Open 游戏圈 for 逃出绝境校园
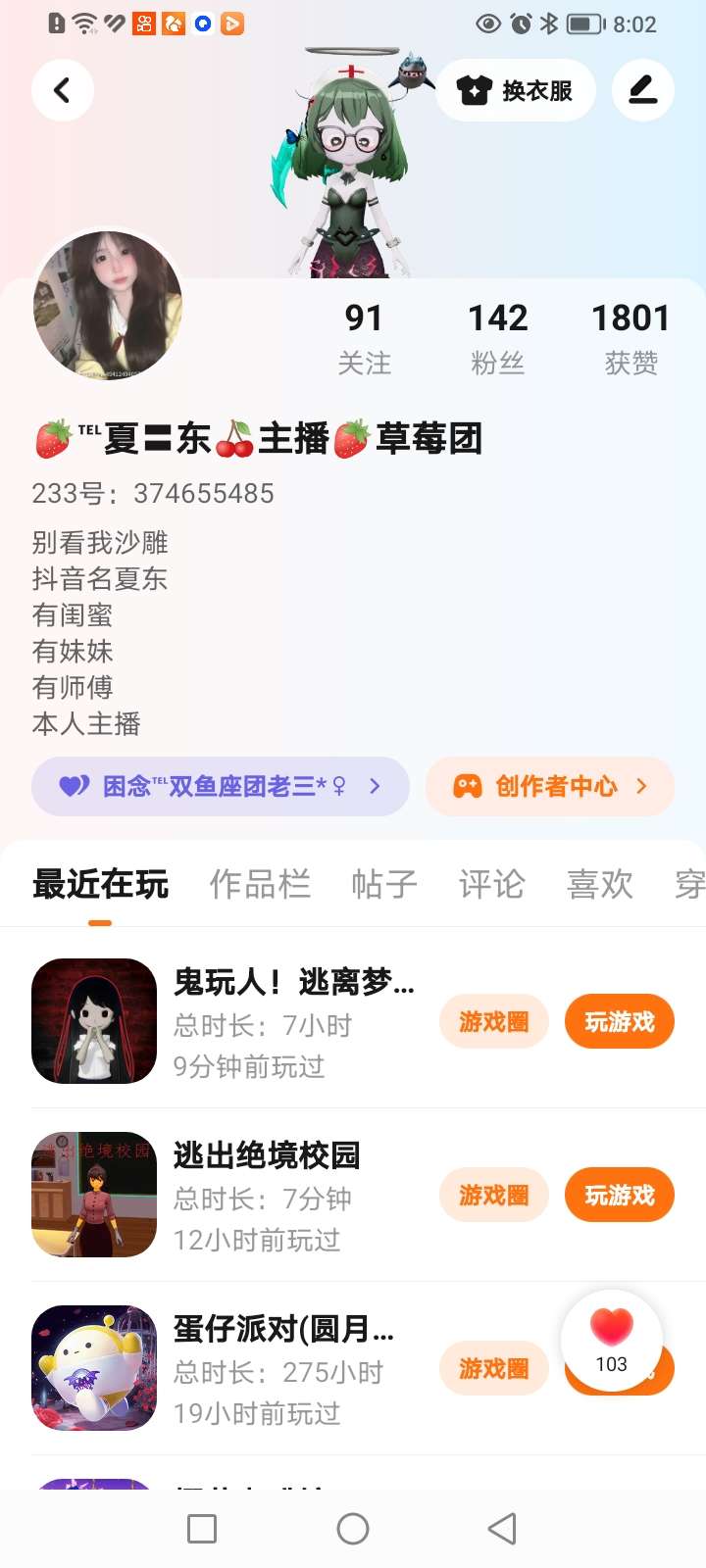Viewport: 706px width, 1568px height. (x=494, y=1195)
